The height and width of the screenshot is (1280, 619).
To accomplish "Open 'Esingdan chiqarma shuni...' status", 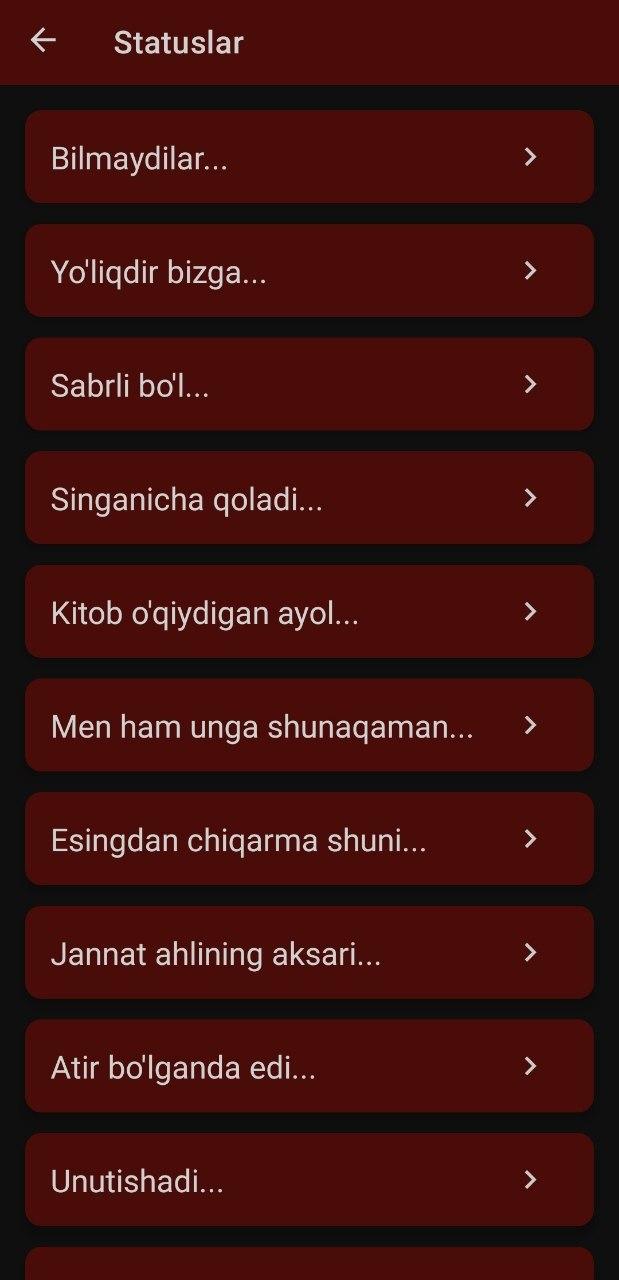I will point(309,839).
